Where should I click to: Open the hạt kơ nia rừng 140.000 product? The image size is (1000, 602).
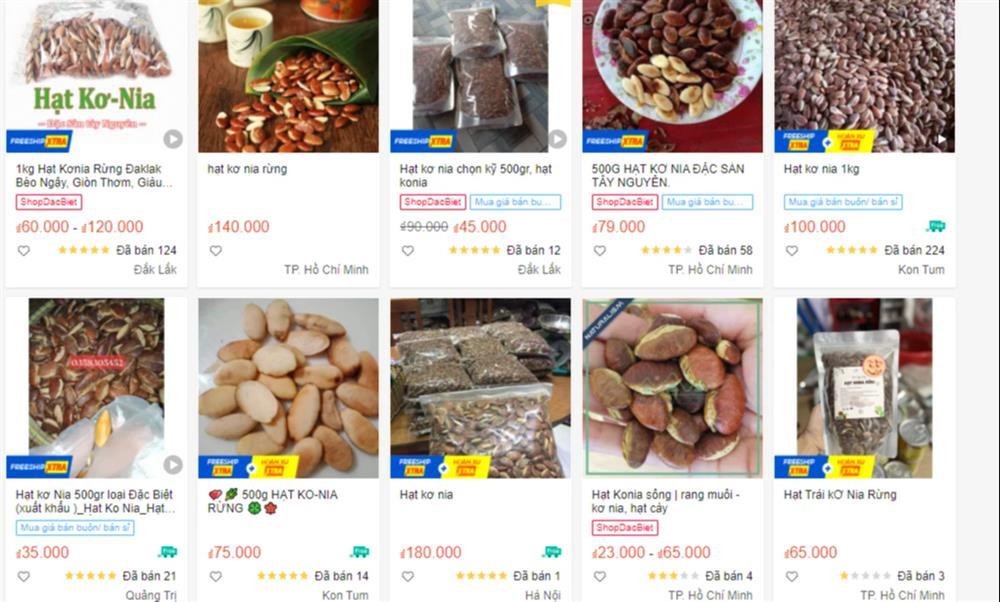247,169
